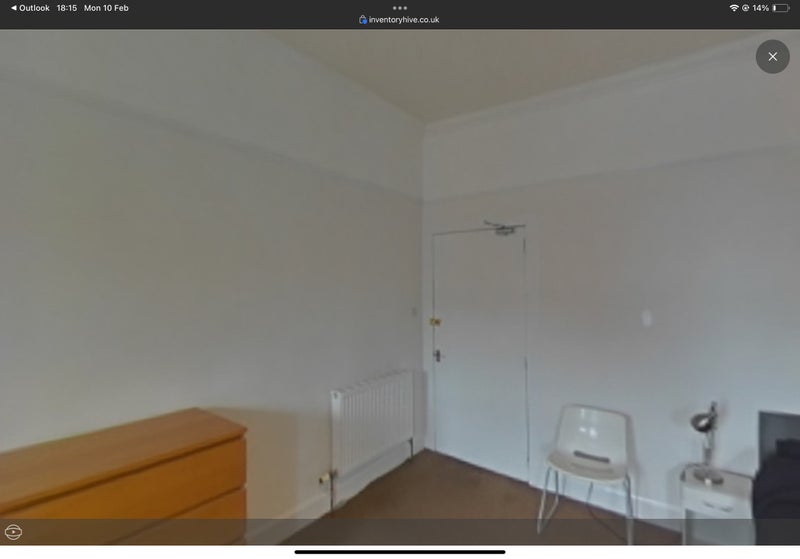Tap the inventoryhive.co.uk address bar
The width and height of the screenshot is (800, 559).
[x=399, y=20]
